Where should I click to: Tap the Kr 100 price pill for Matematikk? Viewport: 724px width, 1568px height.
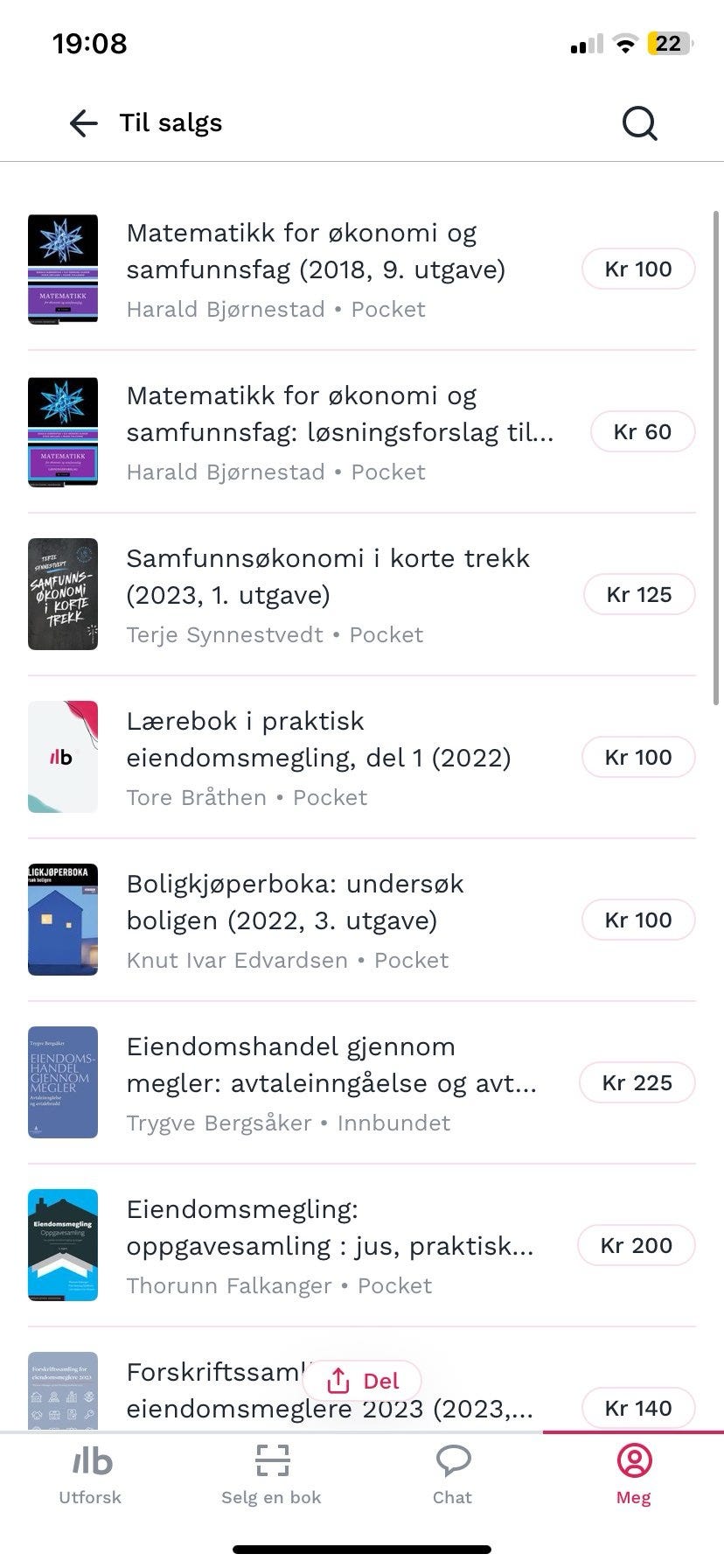click(639, 269)
